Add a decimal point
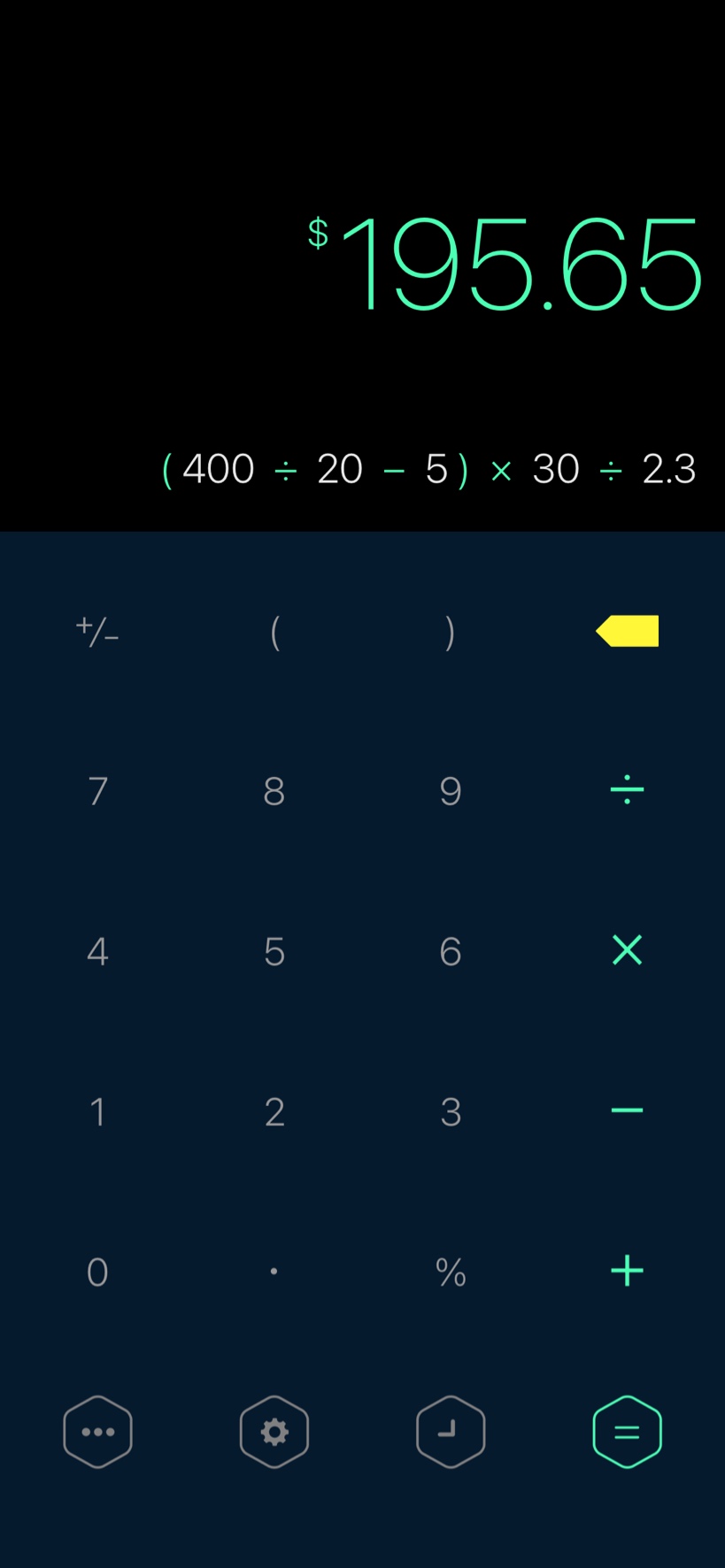Screen dimensions: 725x1568 click(274, 1272)
